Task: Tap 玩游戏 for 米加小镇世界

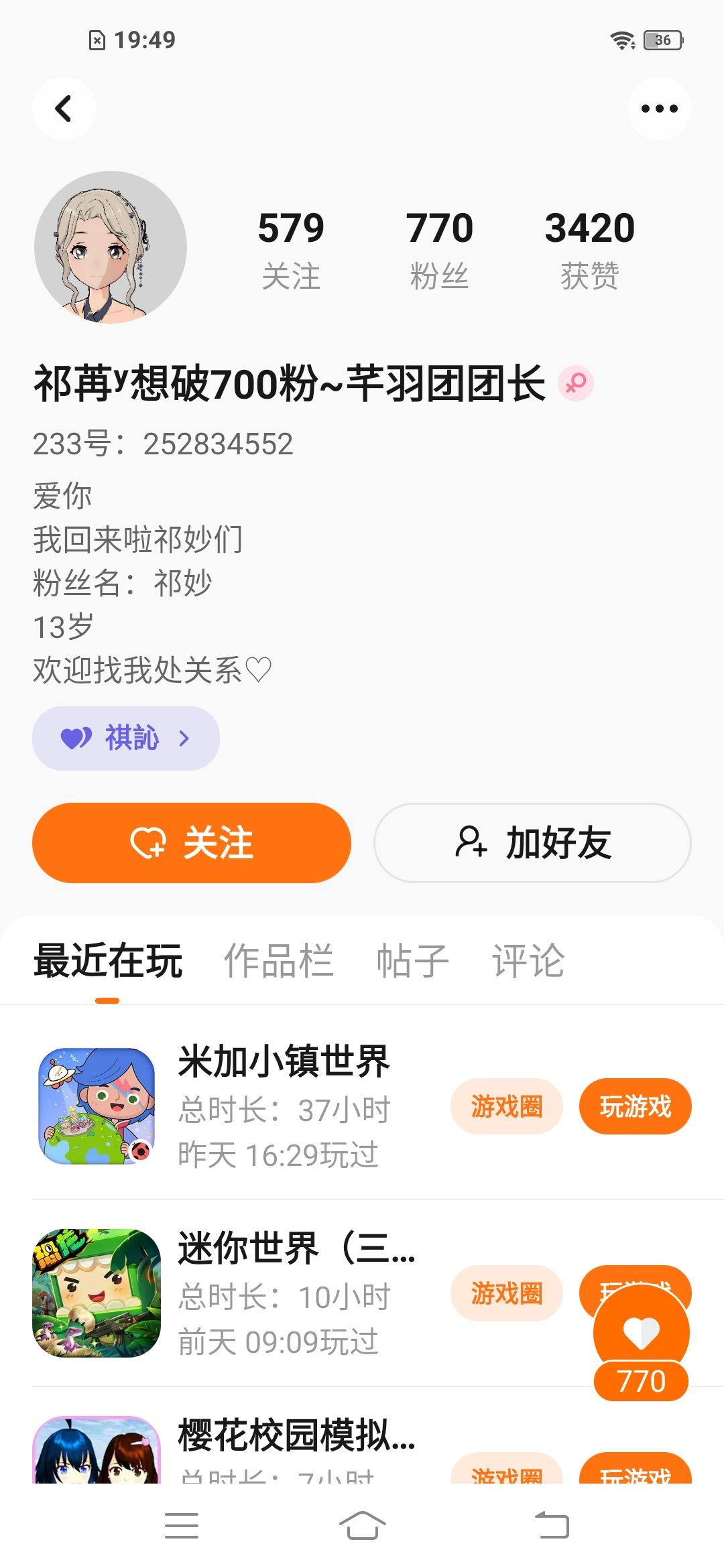Action: click(635, 1106)
